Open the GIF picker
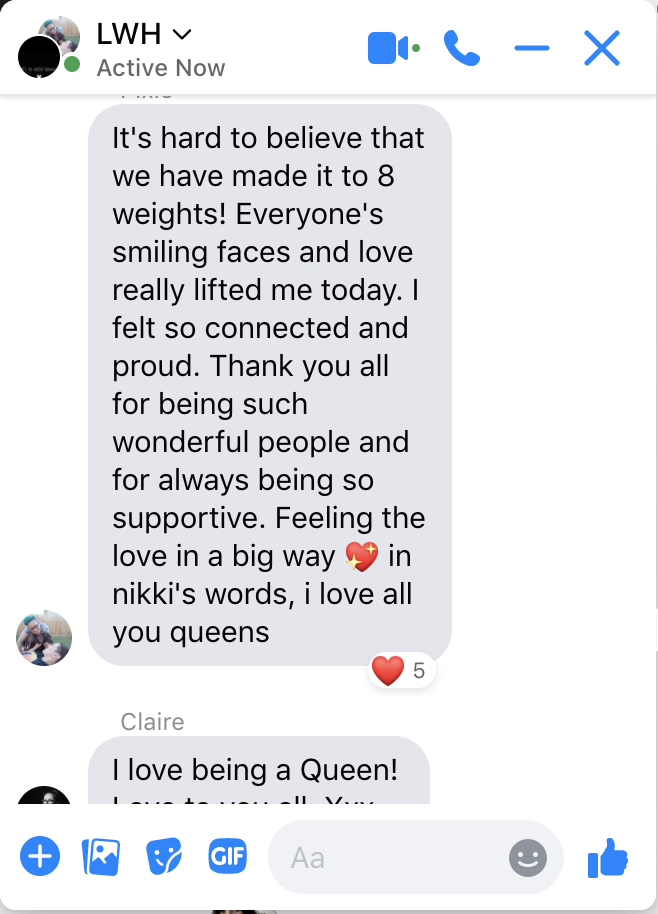658x914 pixels. pyautogui.click(x=227, y=856)
